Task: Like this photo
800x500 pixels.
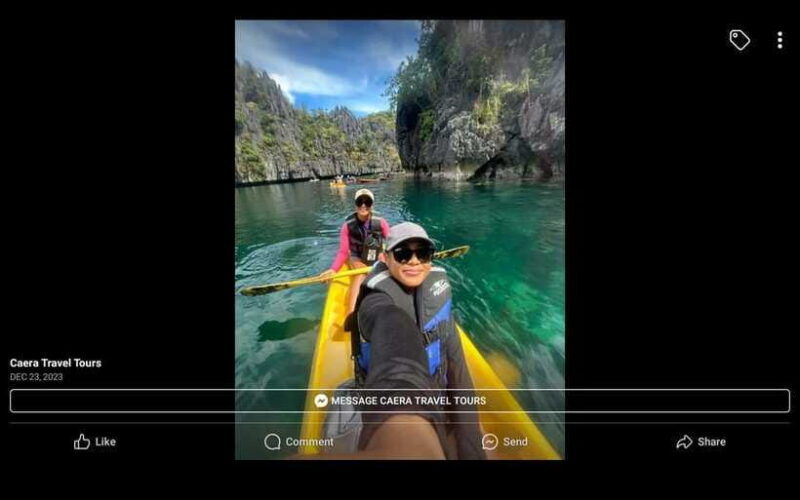Action: point(95,442)
